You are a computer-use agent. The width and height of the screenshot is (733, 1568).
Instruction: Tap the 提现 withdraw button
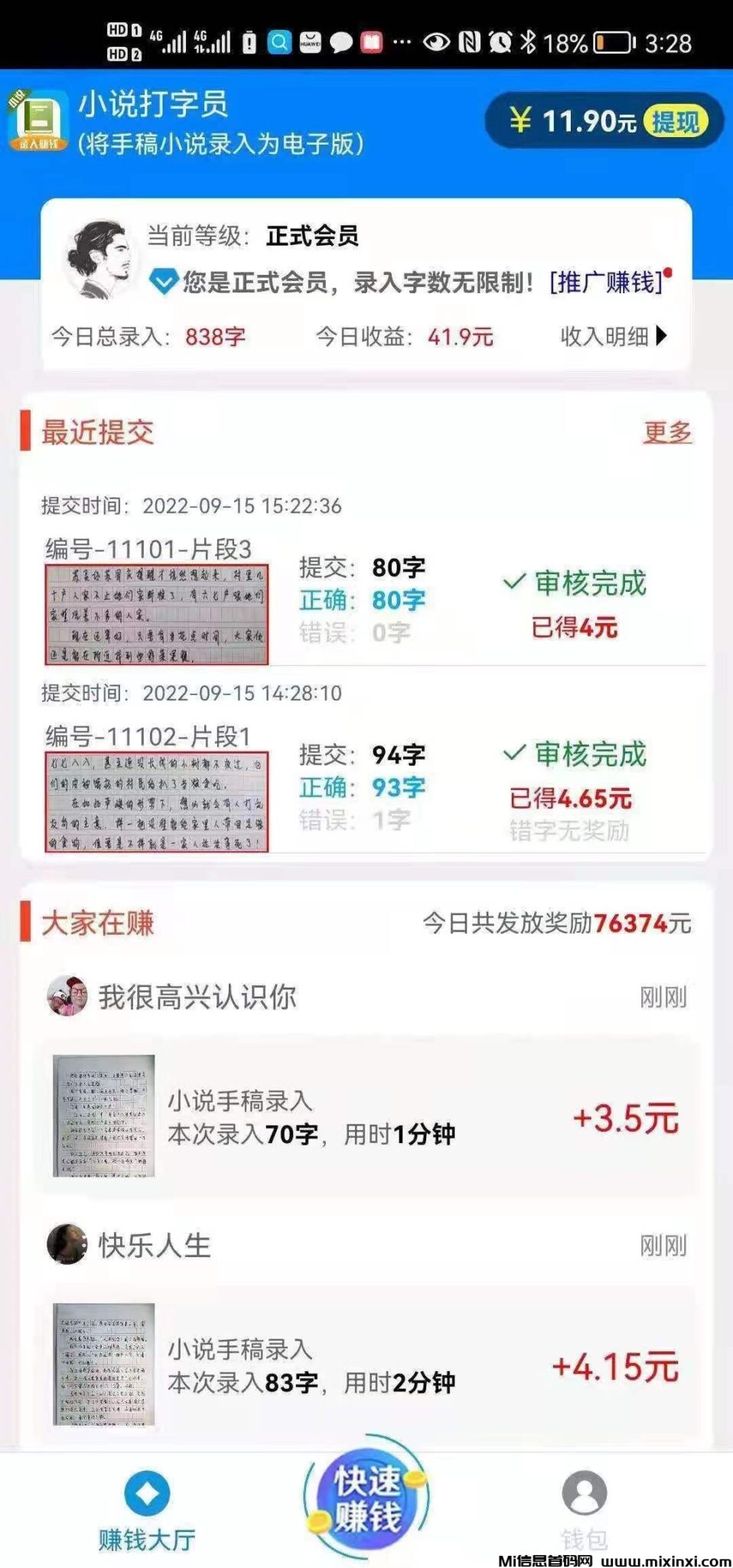(x=674, y=122)
